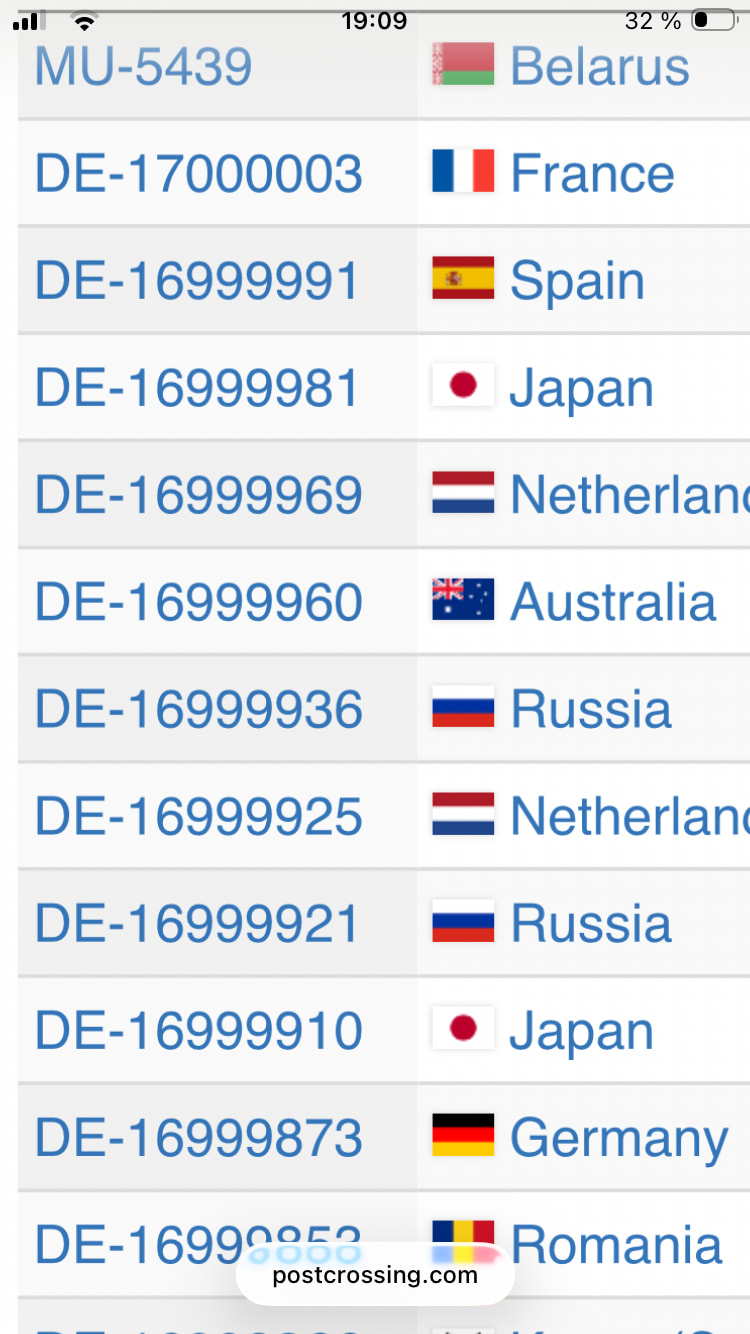Open postcard DE-16999910

(198, 1029)
